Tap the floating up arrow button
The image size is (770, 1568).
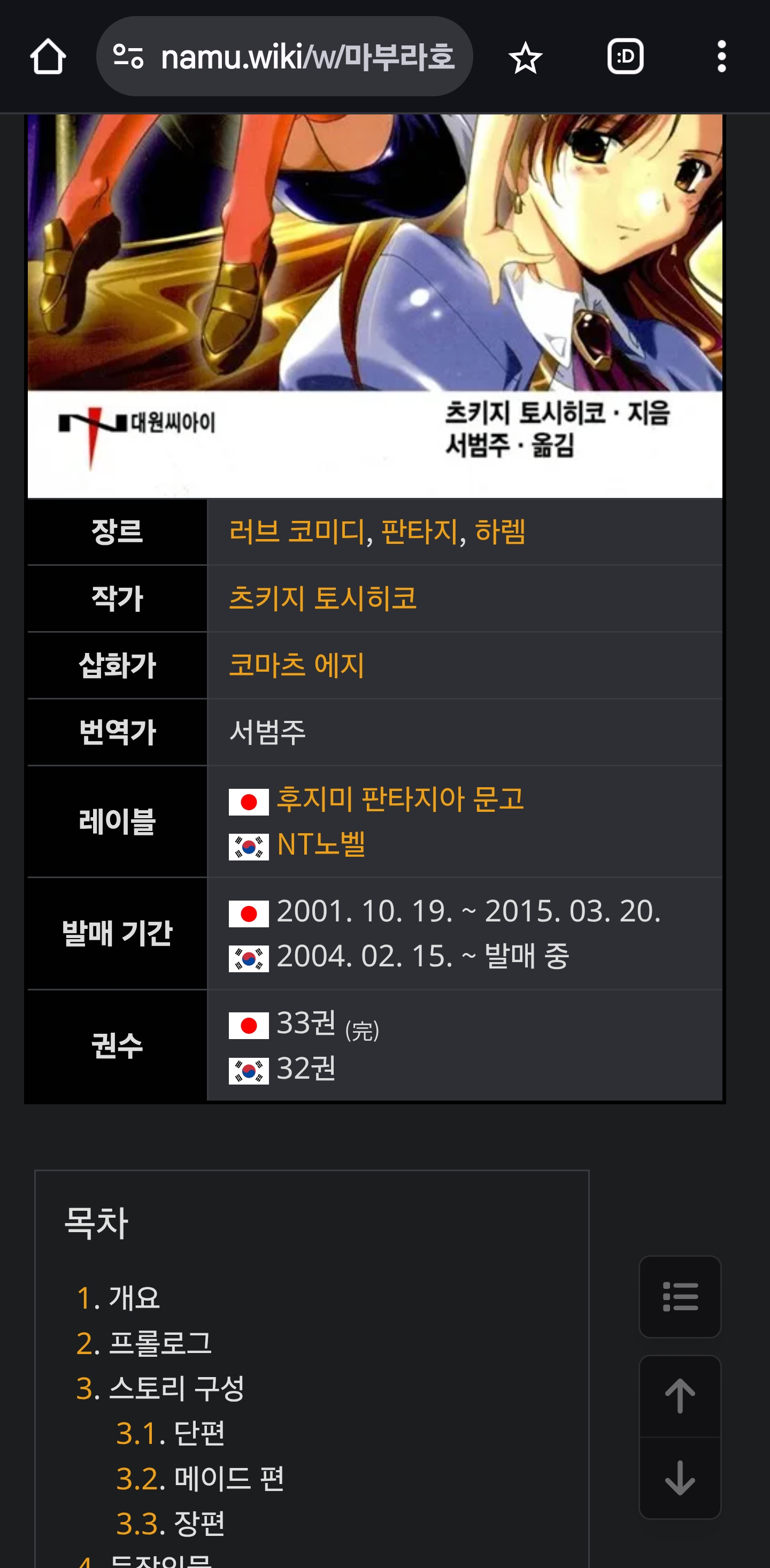[x=680, y=1396]
